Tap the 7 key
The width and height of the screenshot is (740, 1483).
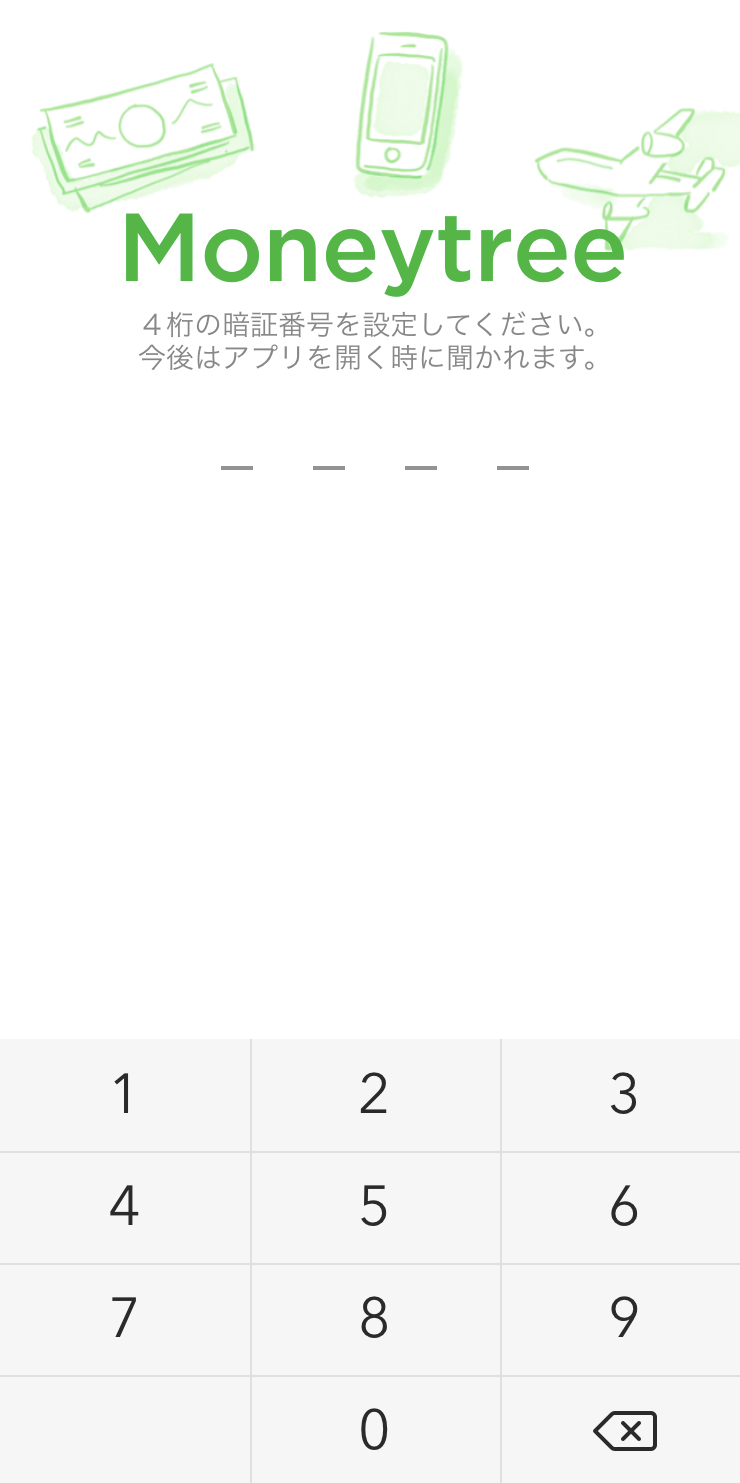tap(124, 1319)
